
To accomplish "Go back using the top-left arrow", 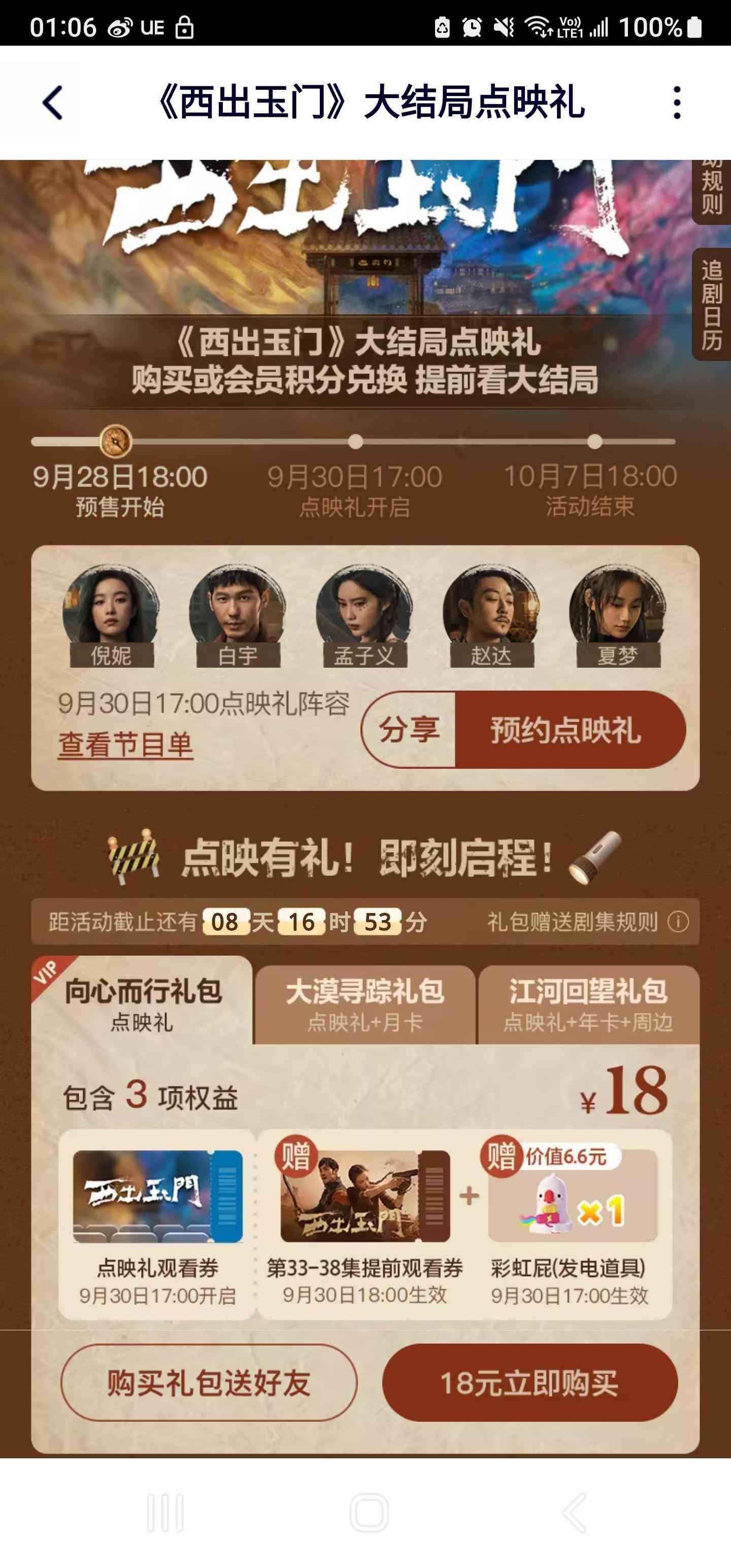I will point(53,102).
